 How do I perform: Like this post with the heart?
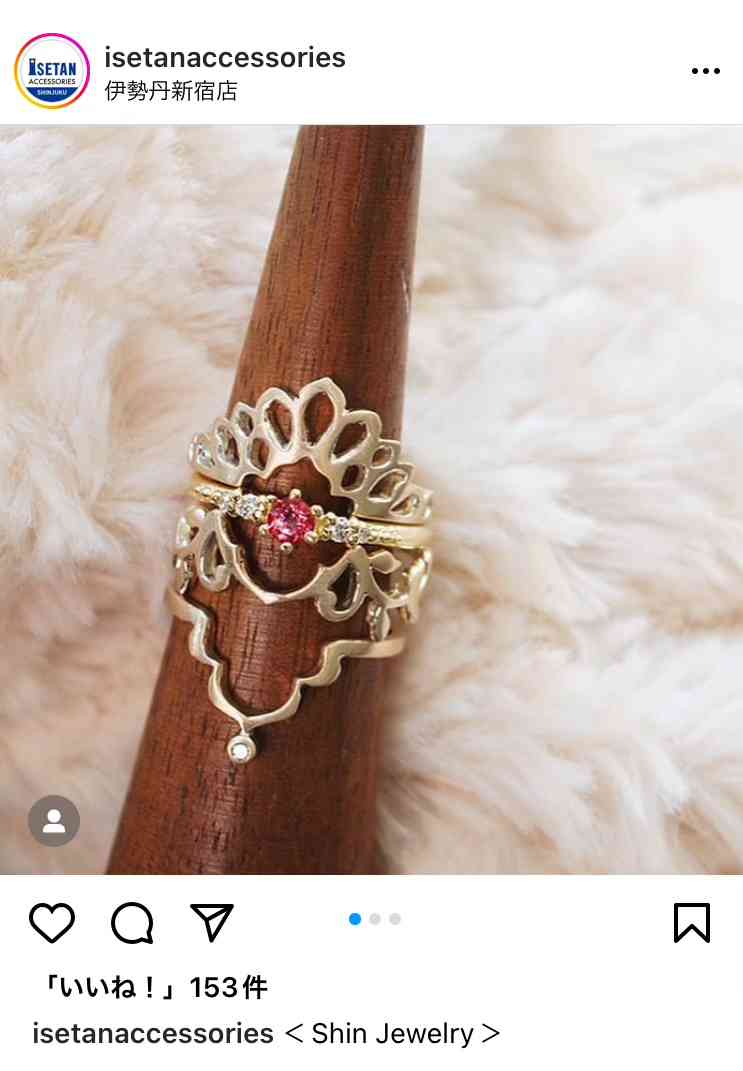tap(52, 922)
